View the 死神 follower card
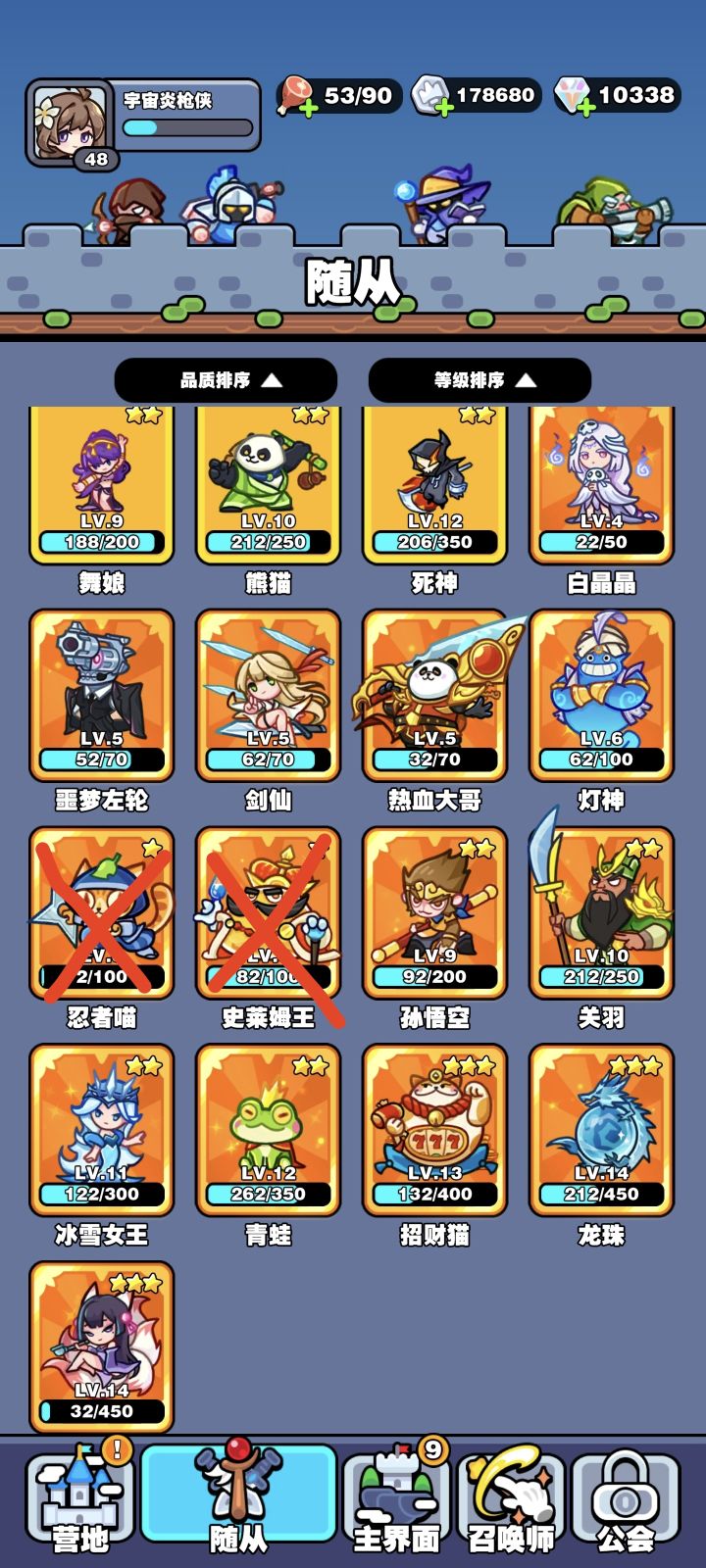This screenshot has width=706, height=1568. pyautogui.click(x=435, y=487)
